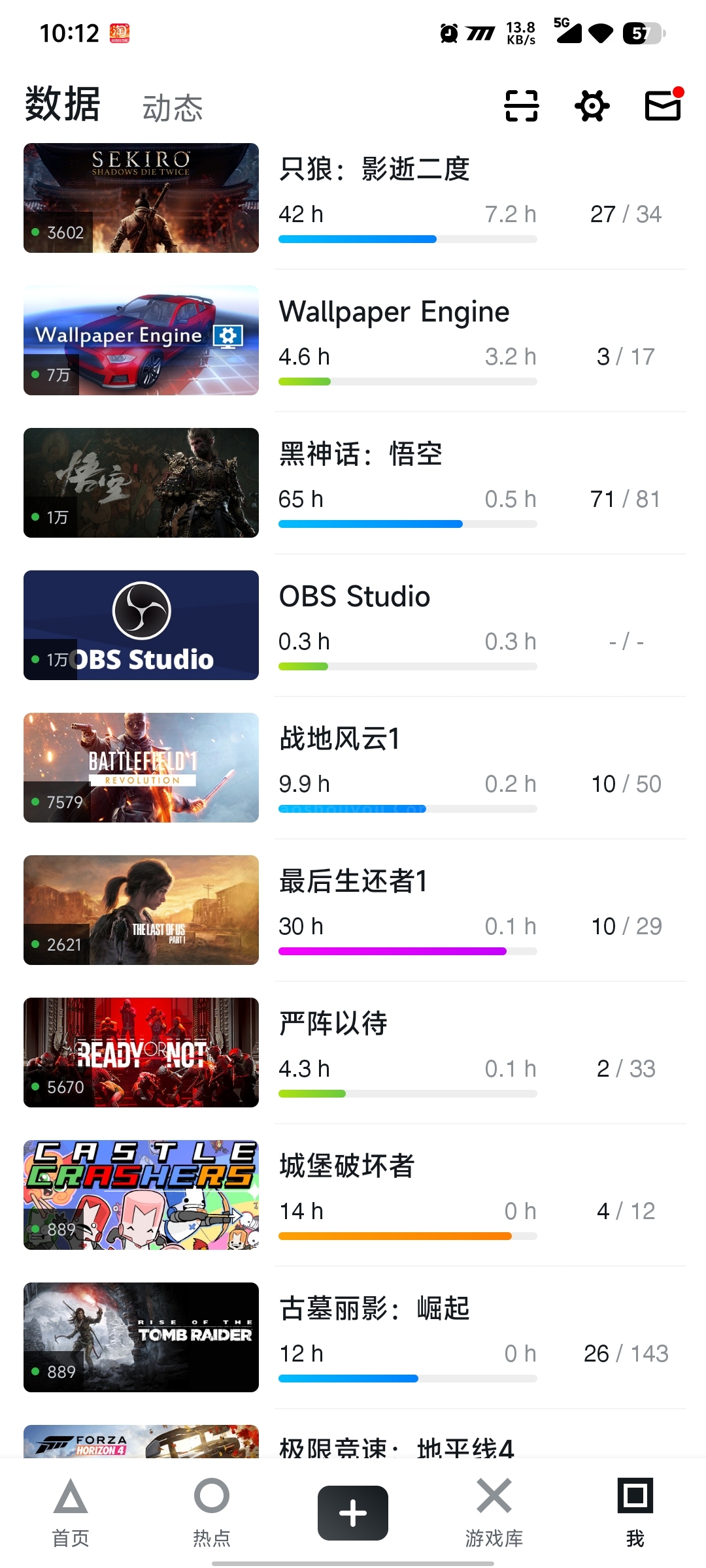Open the settings gear

592,106
